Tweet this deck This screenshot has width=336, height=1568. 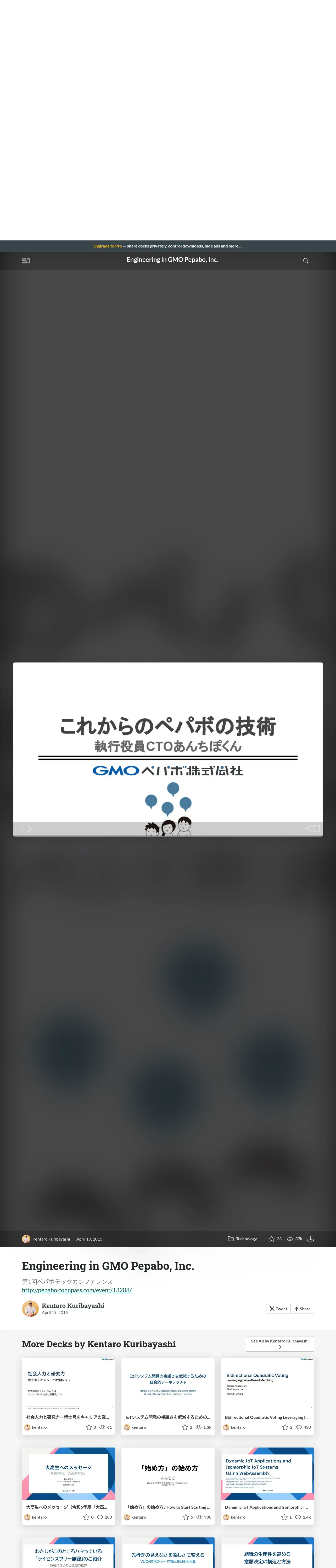click(278, 1309)
